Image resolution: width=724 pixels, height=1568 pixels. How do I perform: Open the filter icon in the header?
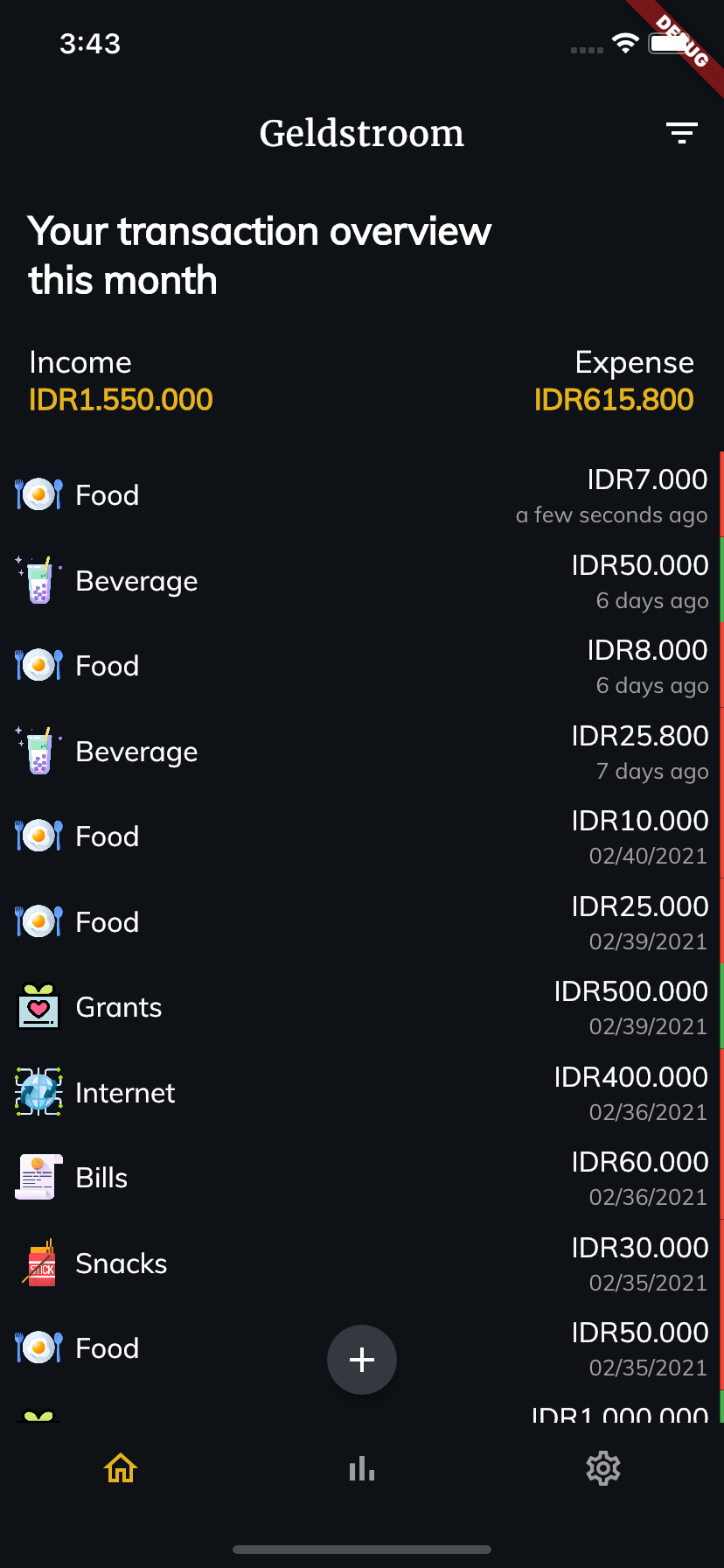pyautogui.click(x=681, y=133)
